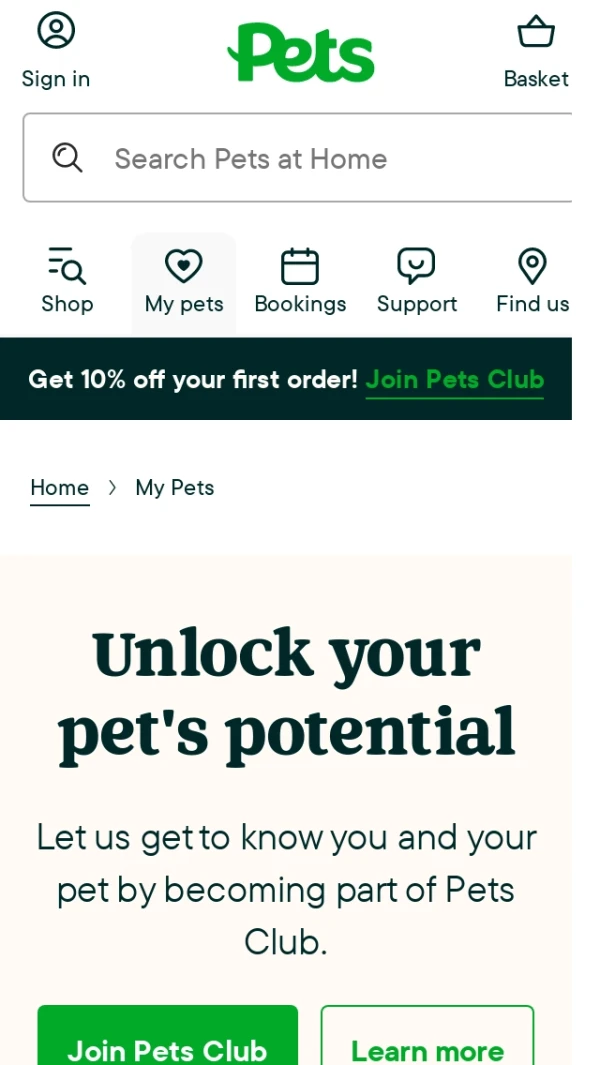Open the Sign in account page
This screenshot has width=600, height=1065.
pyautogui.click(x=56, y=51)
